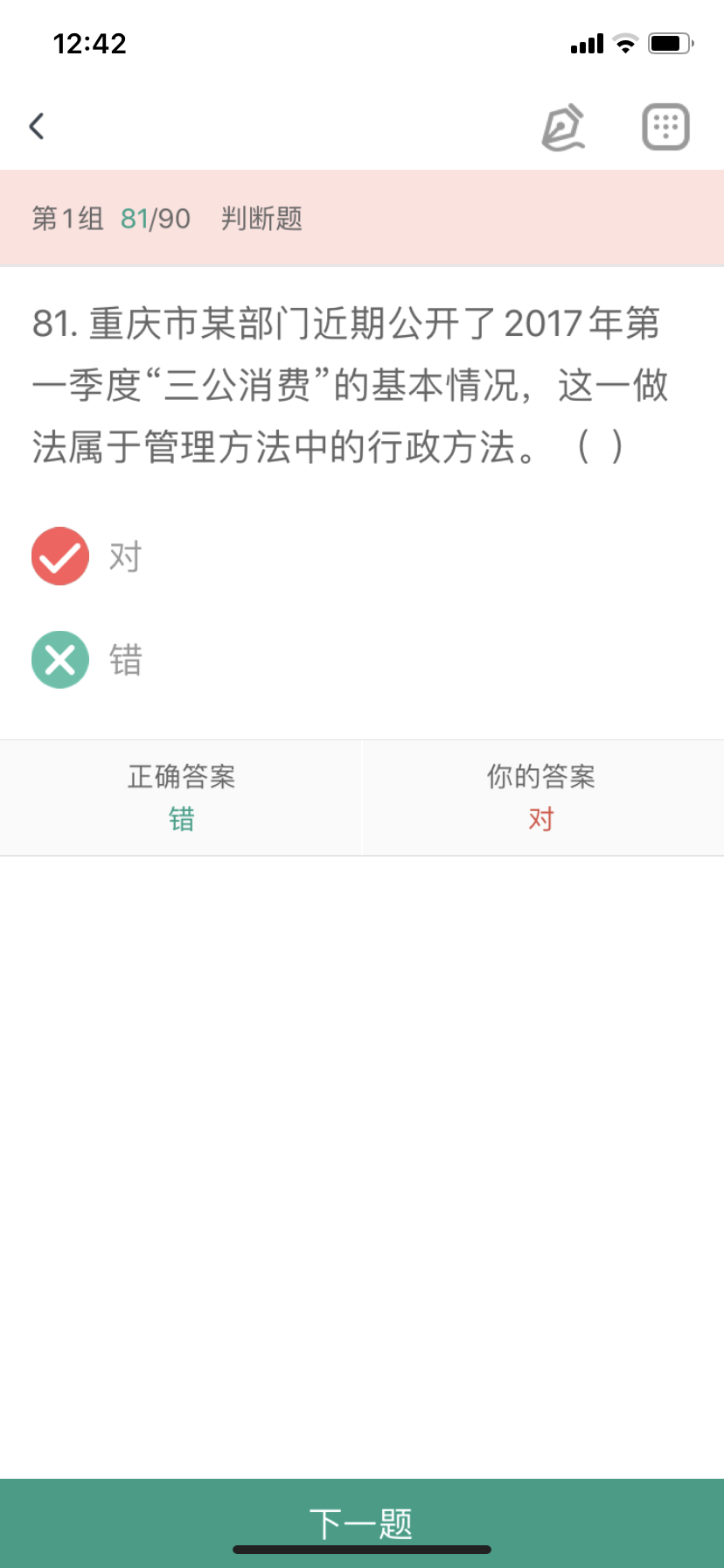Go back using the top-left arrow
The height and width of the screenshot is (1568, 724).
[x=37, y=126]
